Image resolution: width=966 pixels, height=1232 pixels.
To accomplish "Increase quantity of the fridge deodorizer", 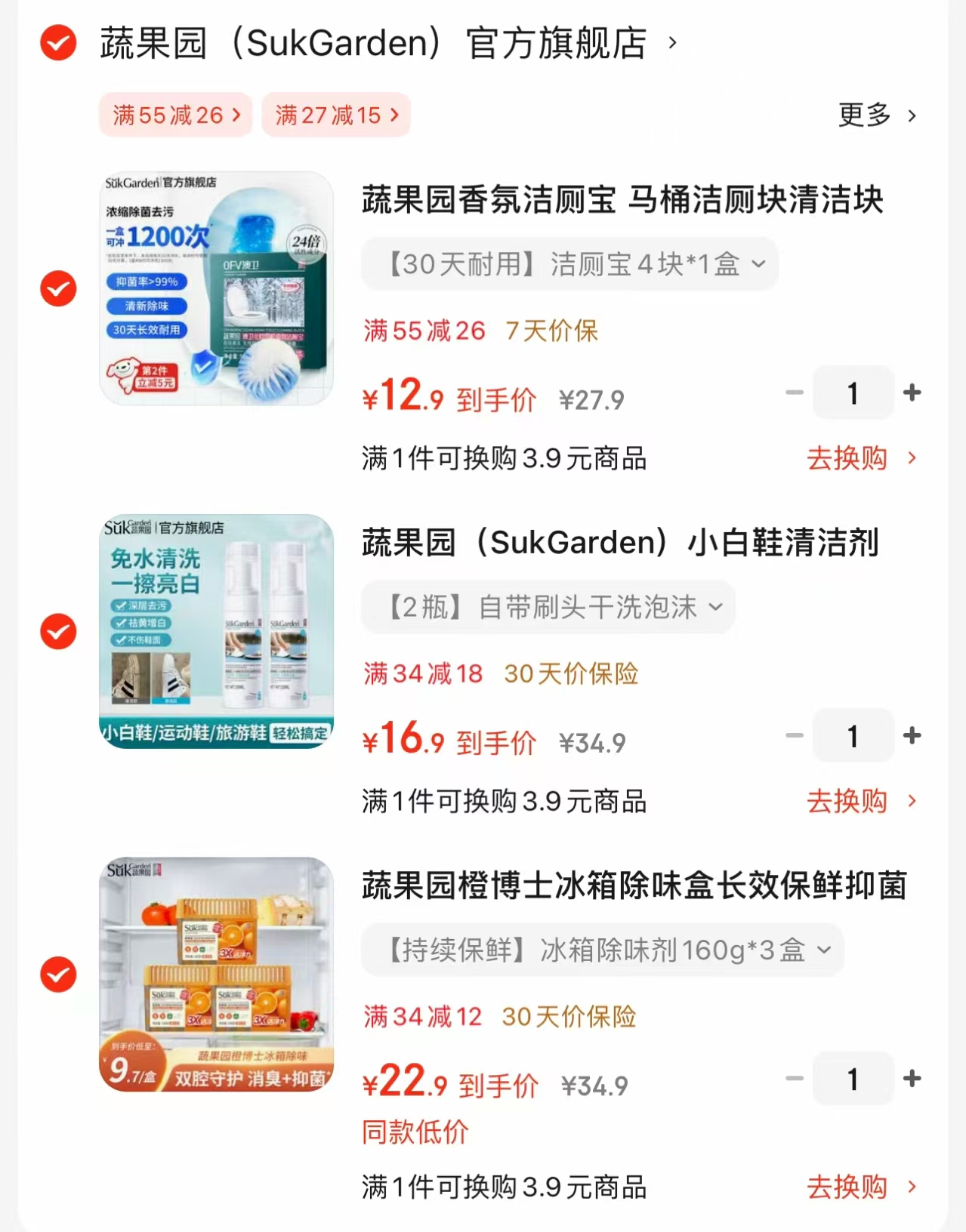I will pos(912,1078).
